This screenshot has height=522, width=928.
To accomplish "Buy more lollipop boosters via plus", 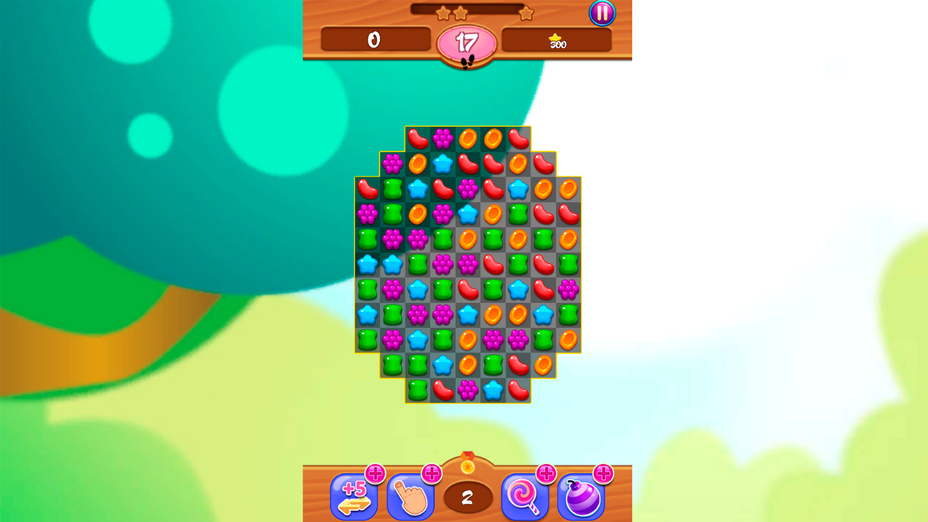I will pyautogui.click(x=546, y=473).
